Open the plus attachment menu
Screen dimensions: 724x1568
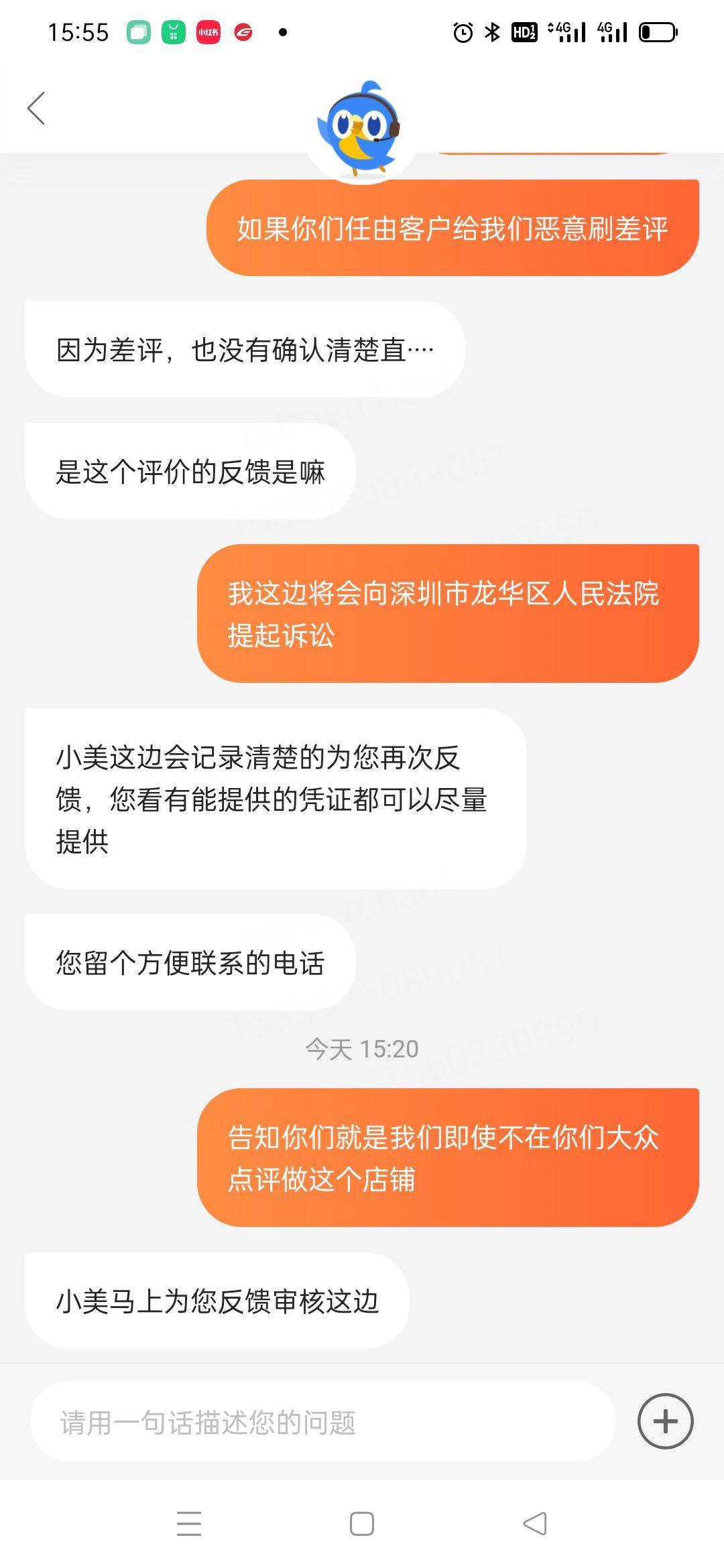click(665, 1421)
